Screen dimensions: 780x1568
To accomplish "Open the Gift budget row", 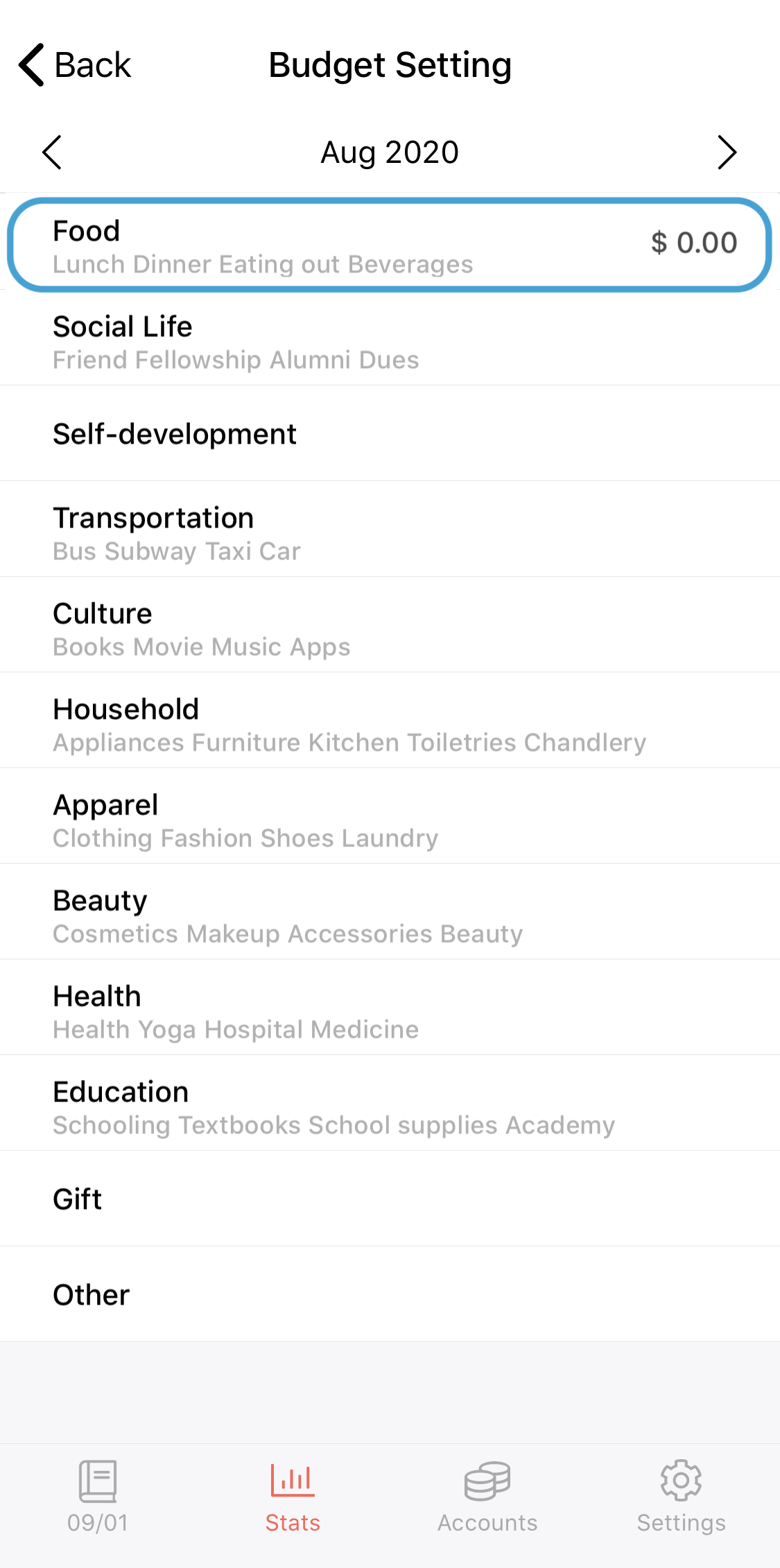I will coord(390,1199).
